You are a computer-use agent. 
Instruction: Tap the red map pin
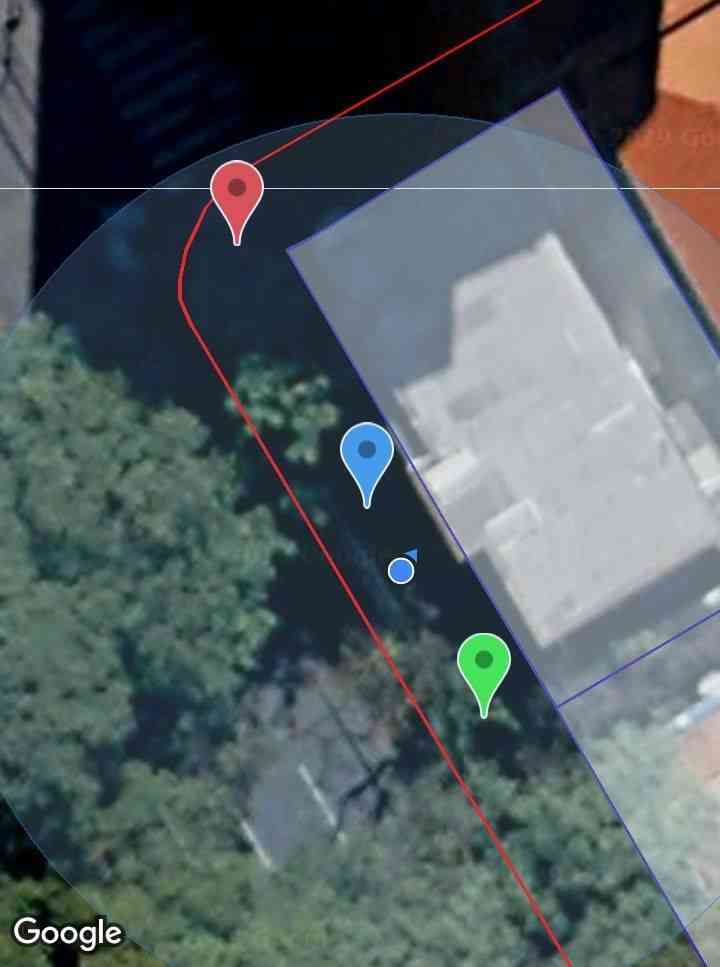pos(237,192)
